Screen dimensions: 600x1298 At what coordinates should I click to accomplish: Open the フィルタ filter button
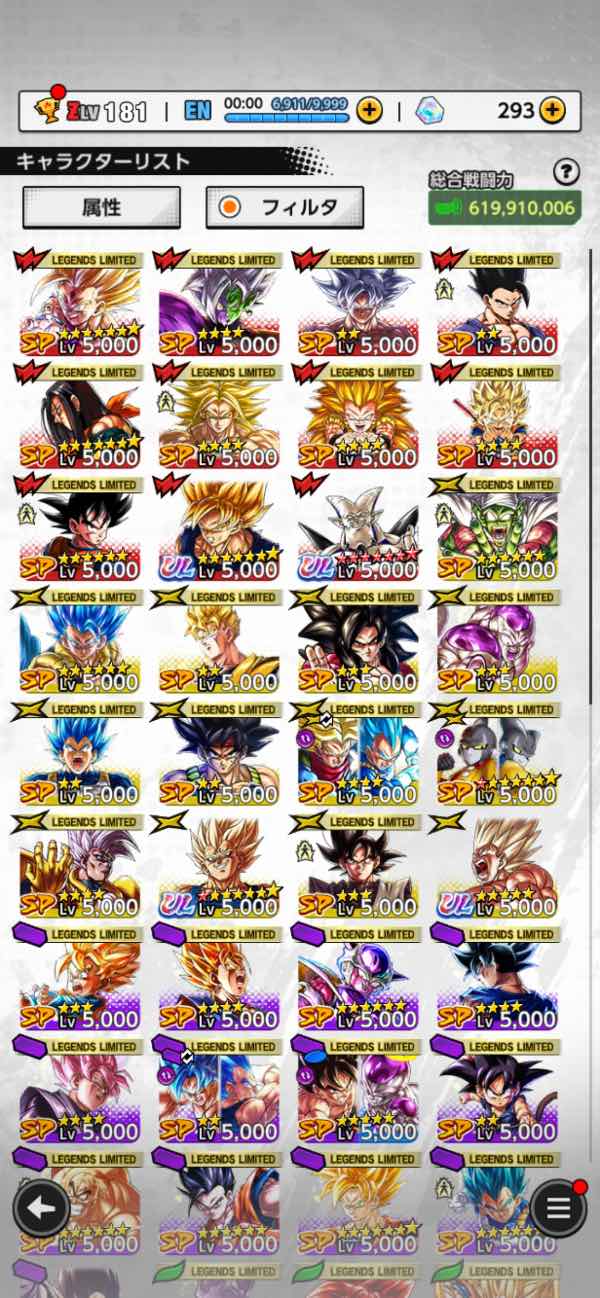pos(285,207)
